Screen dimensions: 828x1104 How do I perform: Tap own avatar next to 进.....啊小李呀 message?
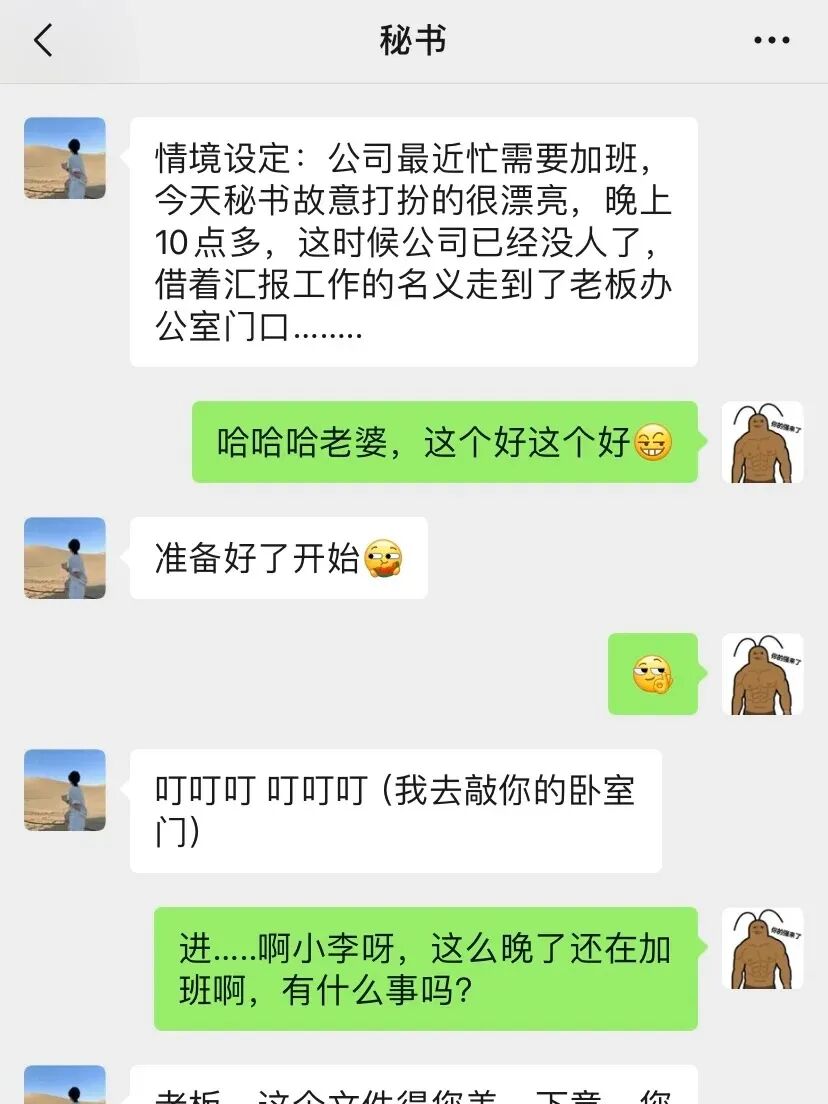[763, 948]
